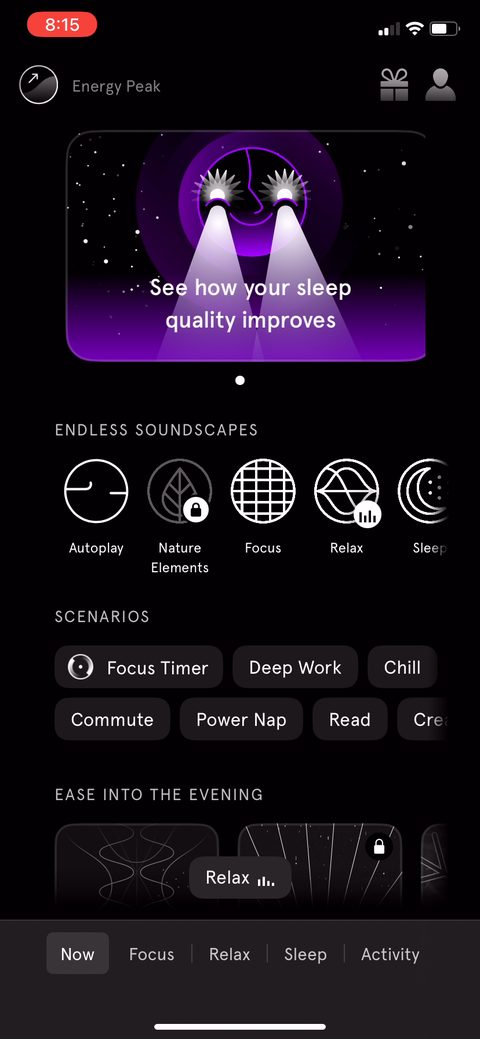Open the gift box icon
This screenshot has width=480, height=1039.
pyautogui.click(x=394, y=85)
